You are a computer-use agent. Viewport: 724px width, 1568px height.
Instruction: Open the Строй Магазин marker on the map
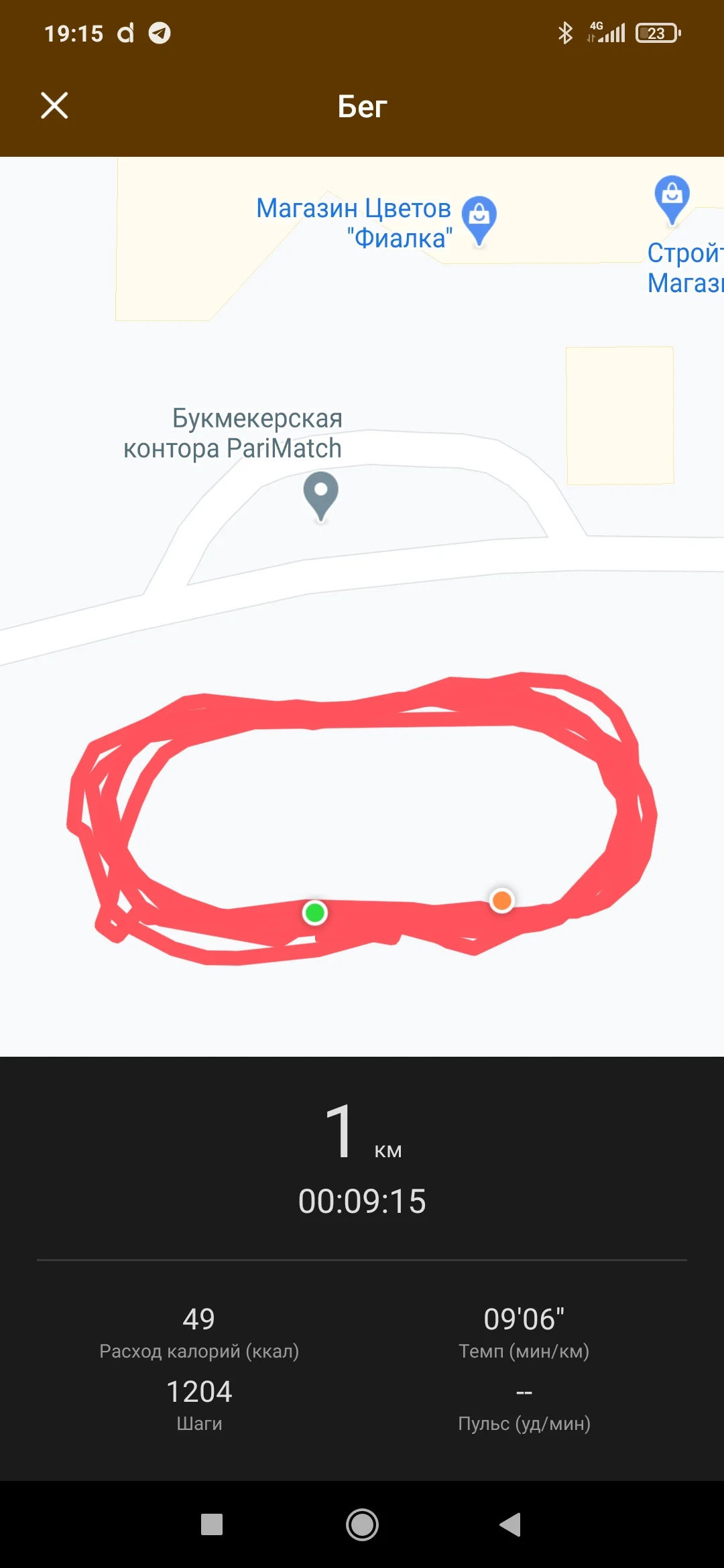[x=672, y=200]
